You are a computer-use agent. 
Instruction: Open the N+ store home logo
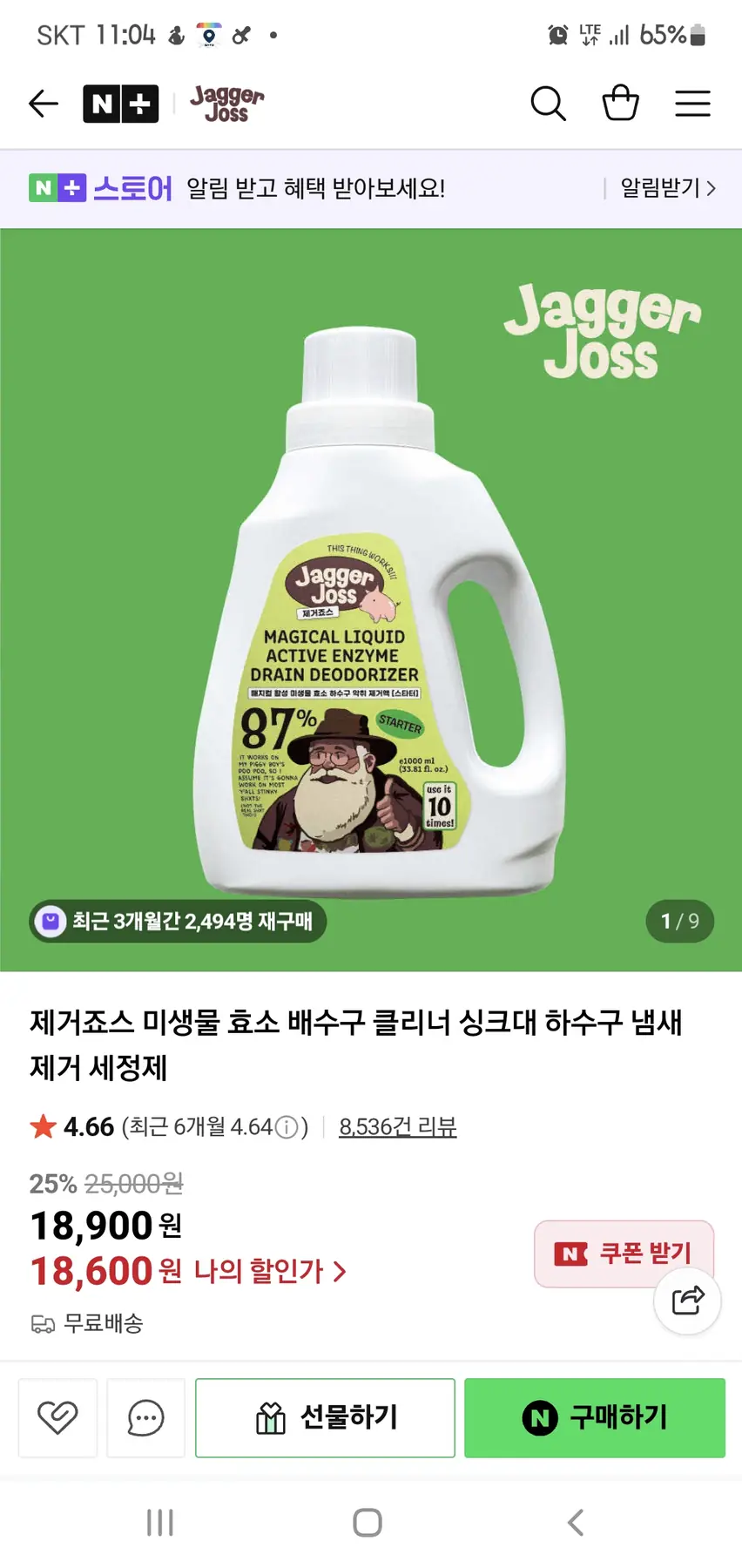[120, 104]
